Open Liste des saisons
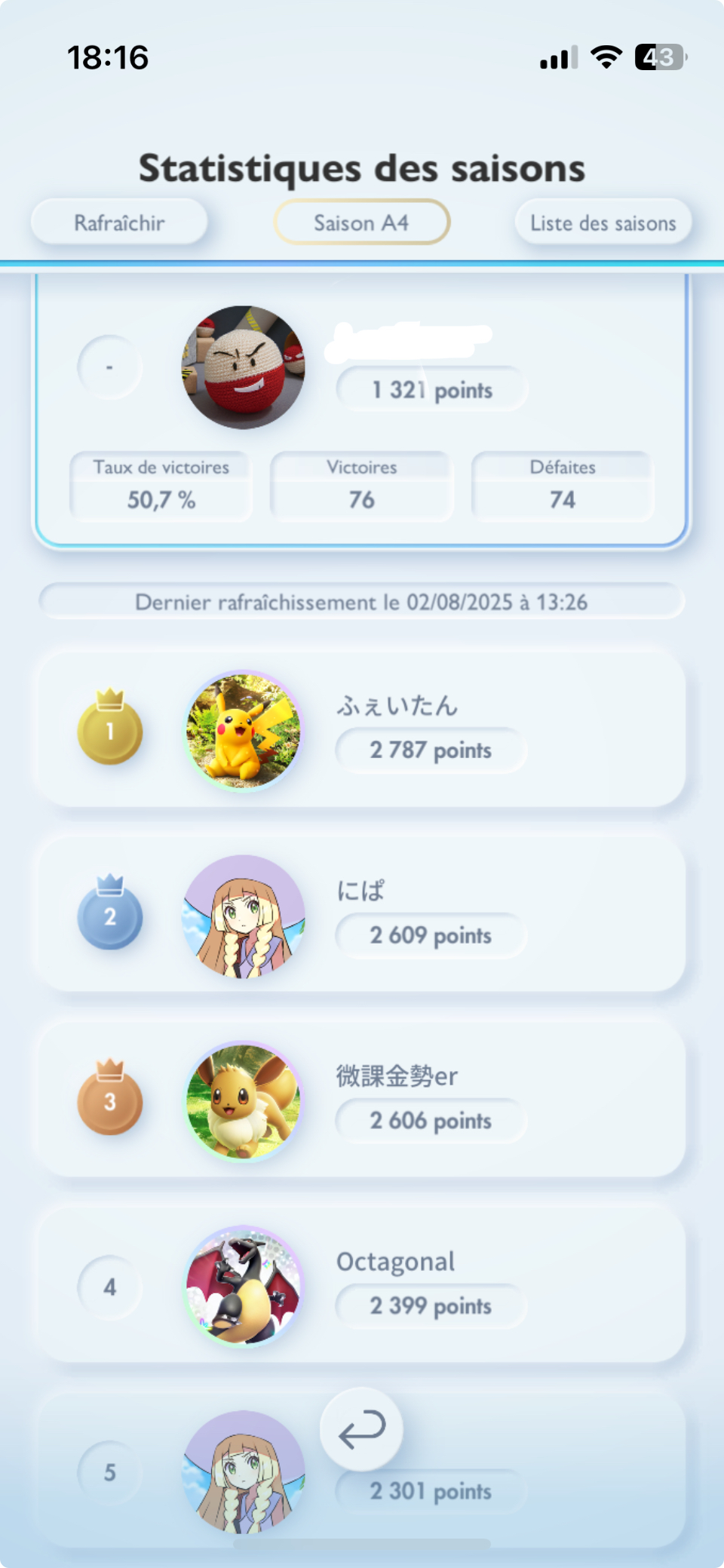Image resolution: width=724 pixels, height=1568 pixels. [603, 222]
